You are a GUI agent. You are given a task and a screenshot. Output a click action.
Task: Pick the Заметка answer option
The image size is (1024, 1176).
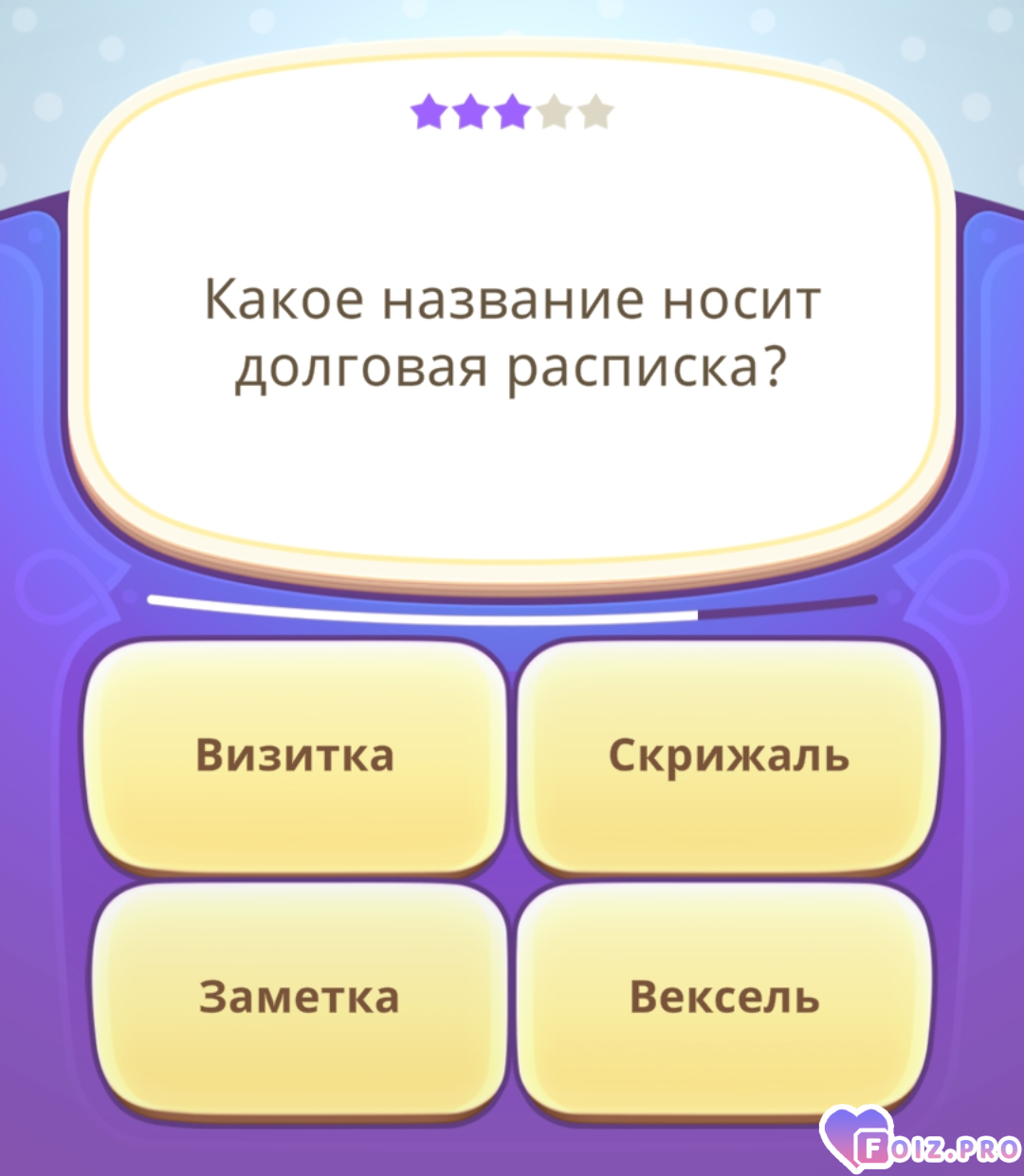(299, 998)
